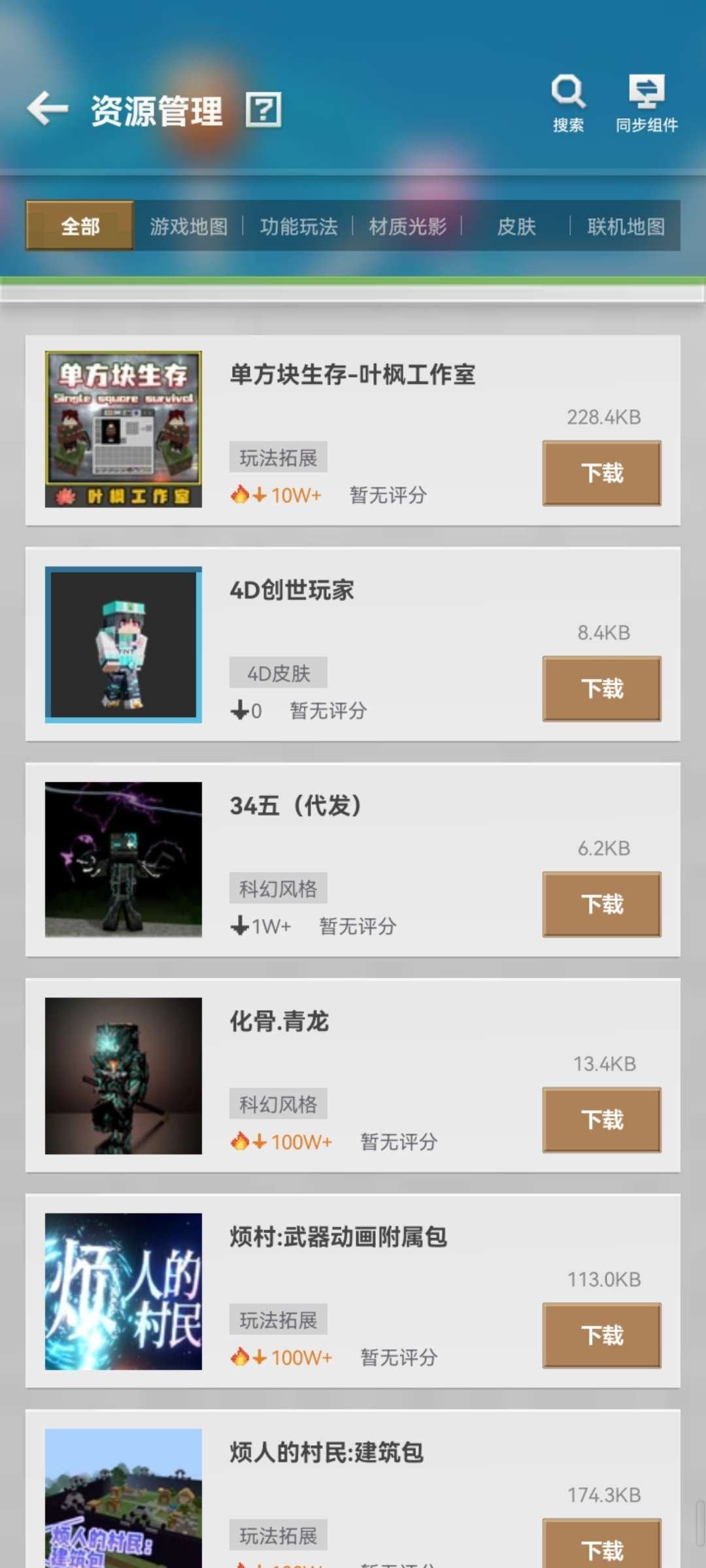Download 化骨.青龙 with its 下载 button
This screenshot has width=706, height=1568.
[x=601, y=1118]
